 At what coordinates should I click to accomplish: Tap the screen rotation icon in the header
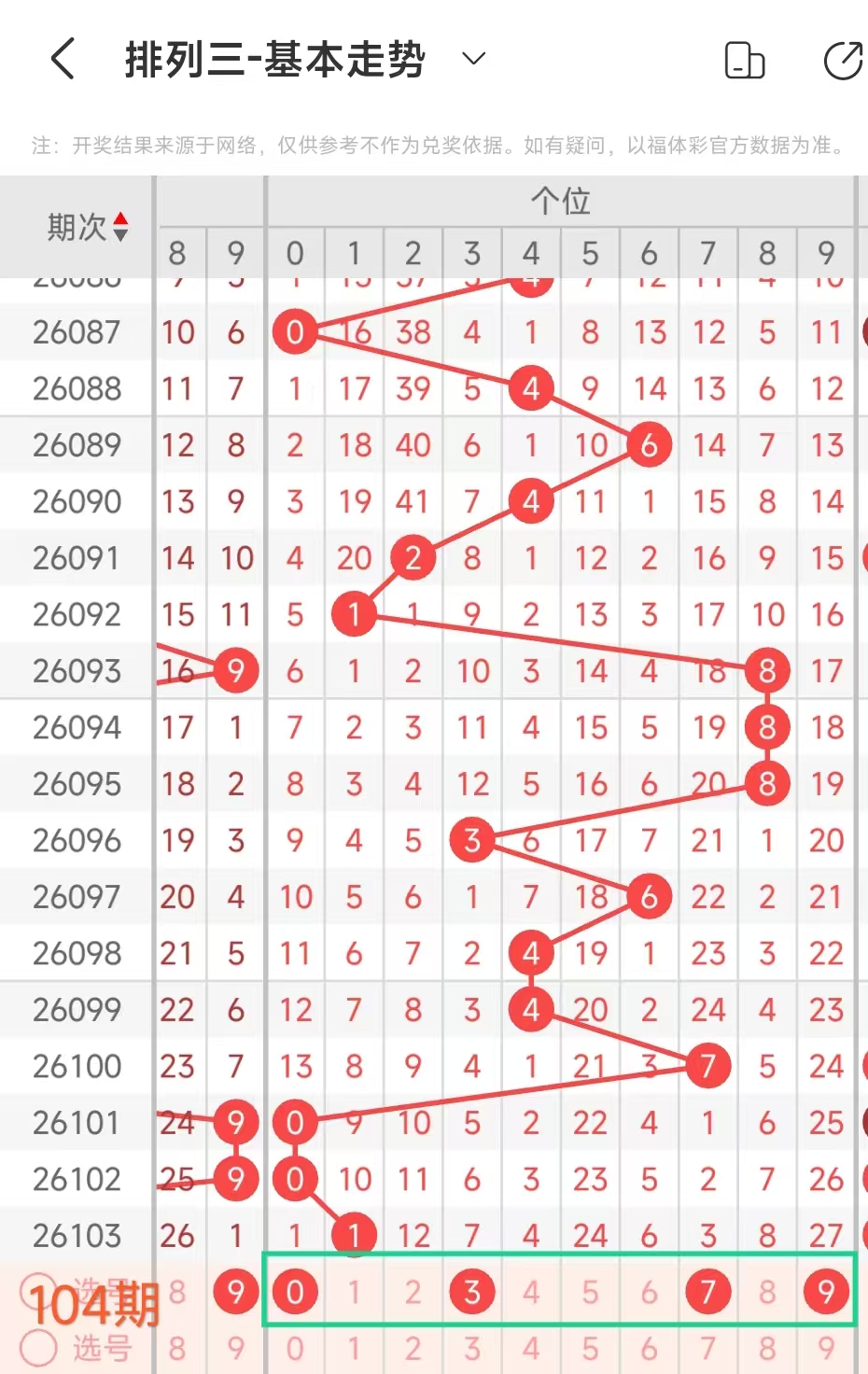(x=744, y=61)
